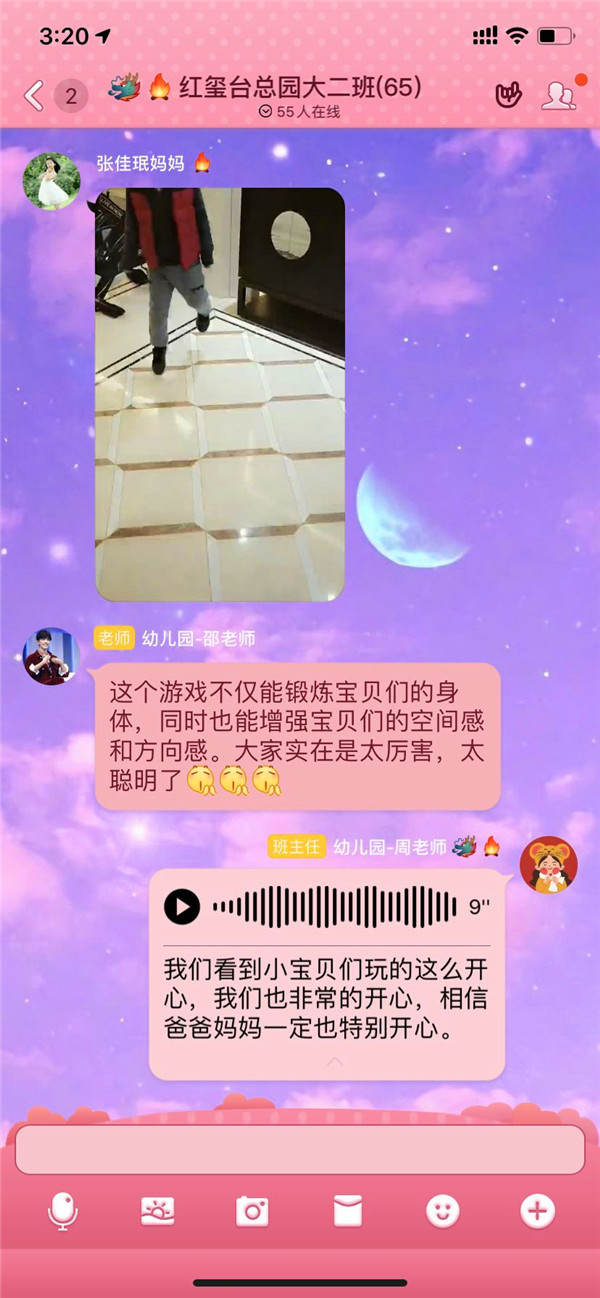The image size is (600, 1298).
Task: Collapse the voice message transcript
Action: tap(334, 1062)
